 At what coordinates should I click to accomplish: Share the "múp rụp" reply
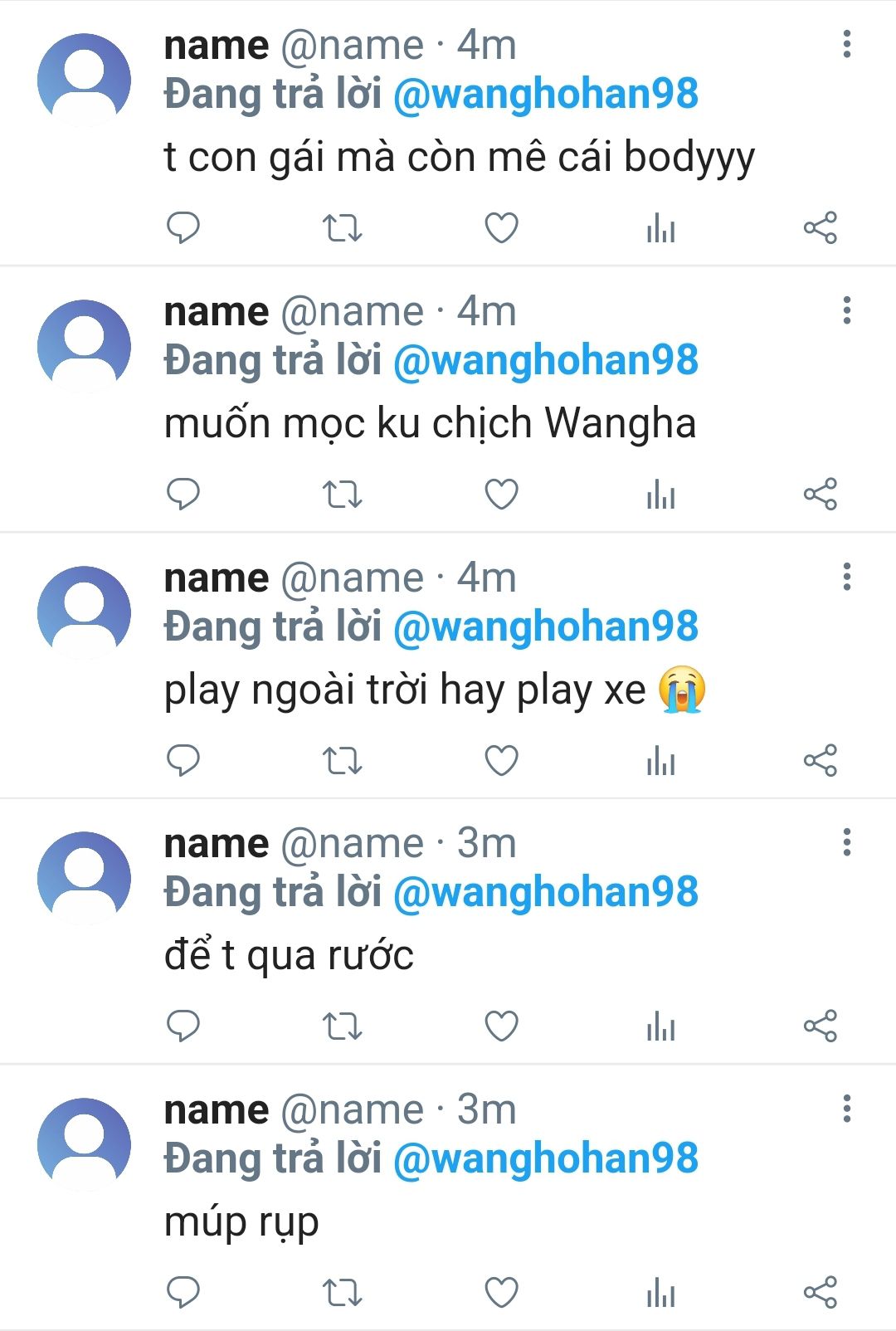(820, 1293)
